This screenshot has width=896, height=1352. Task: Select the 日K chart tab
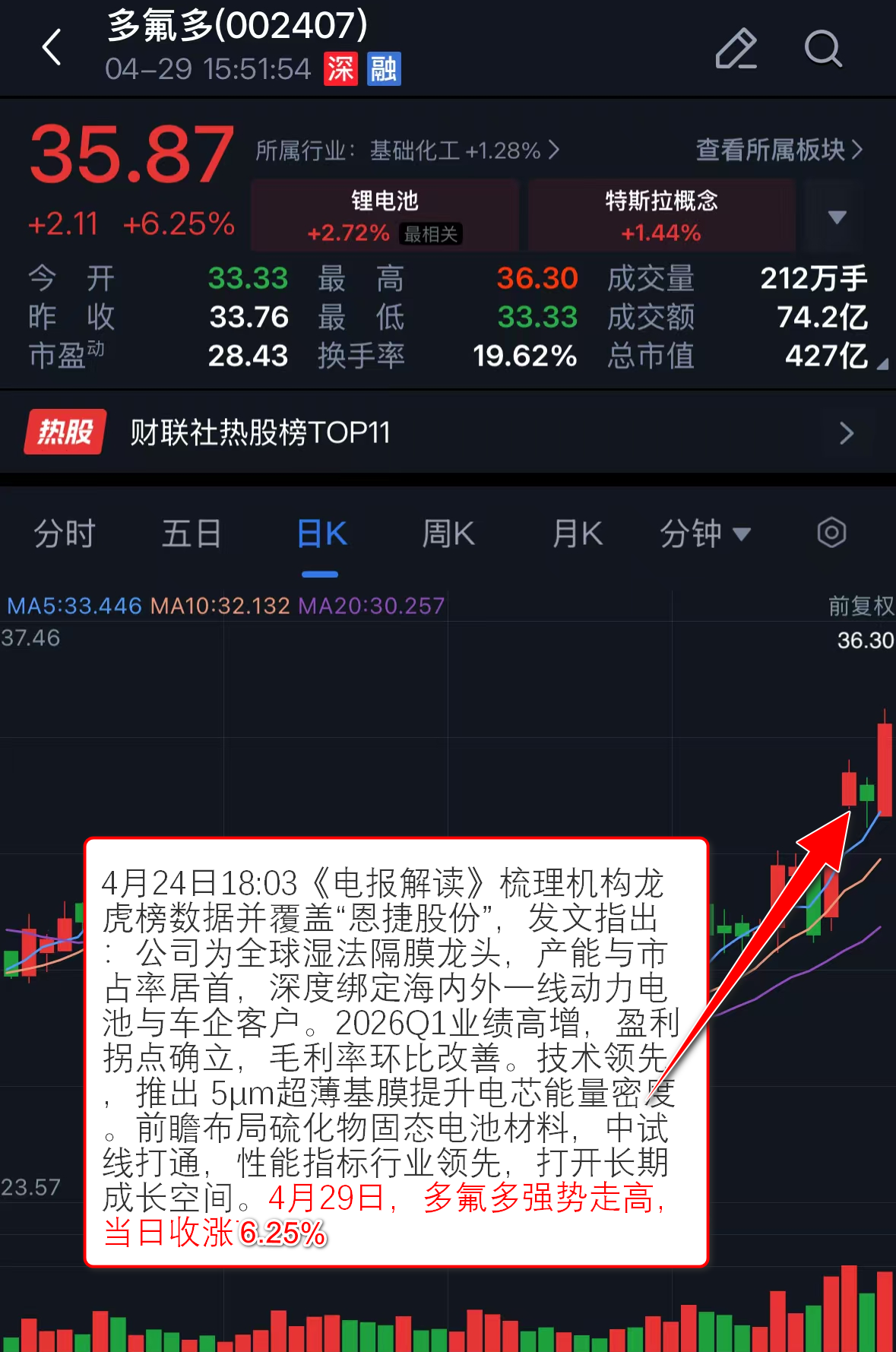click(x=321, y=534)
